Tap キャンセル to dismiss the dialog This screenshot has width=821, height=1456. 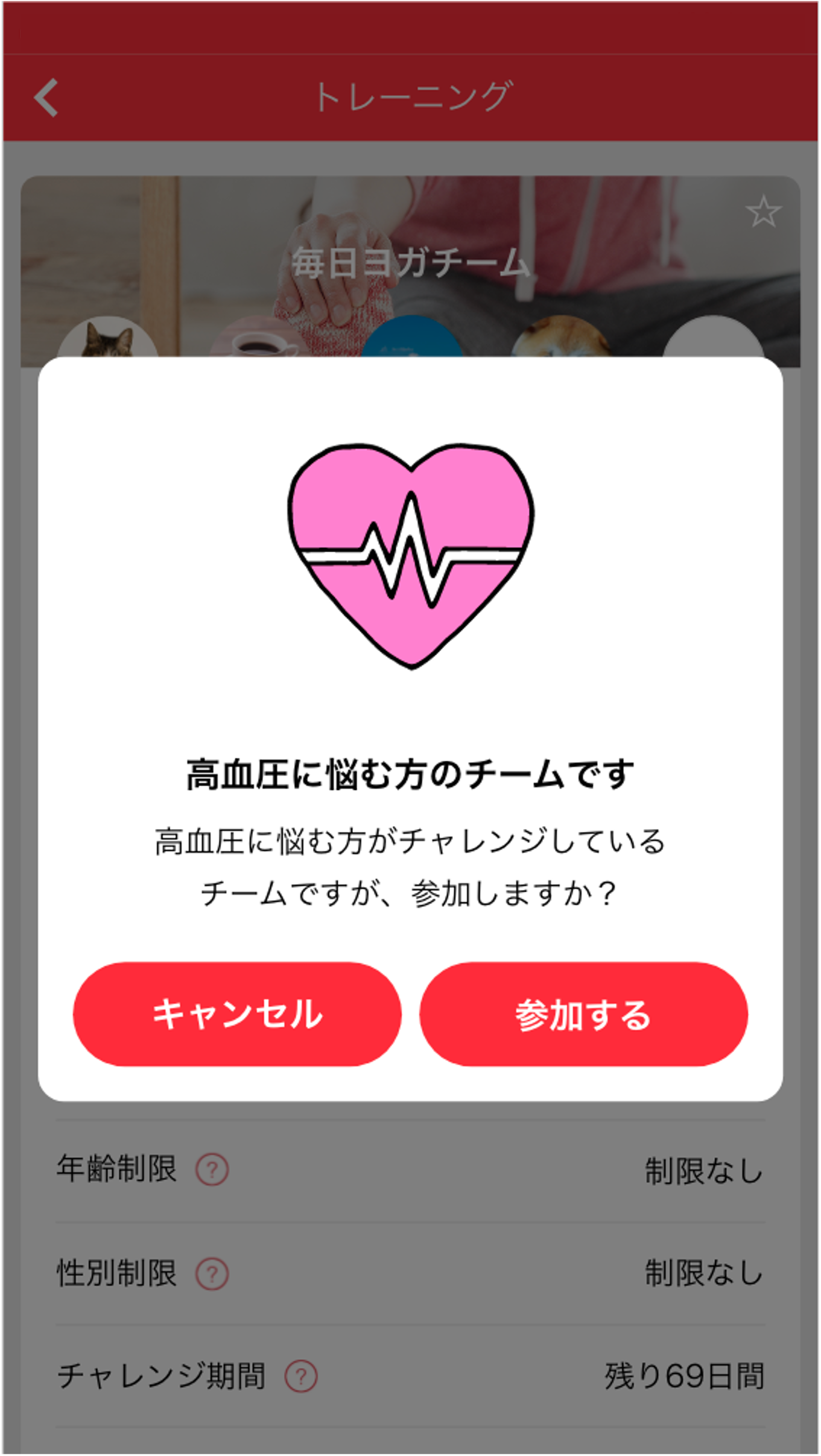(x=237, y=1013)
